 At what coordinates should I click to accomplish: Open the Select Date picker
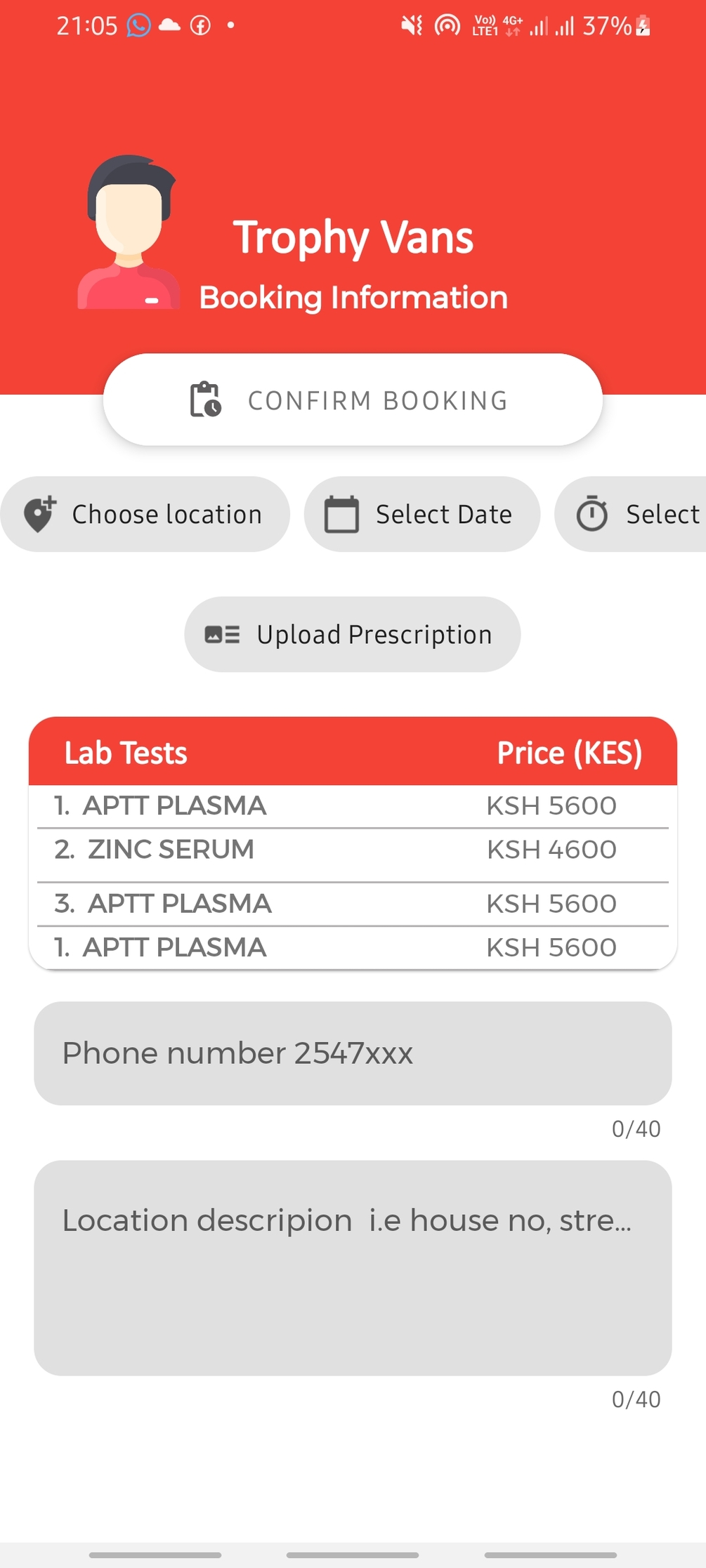pyautogui.click(x=421, y=515)
